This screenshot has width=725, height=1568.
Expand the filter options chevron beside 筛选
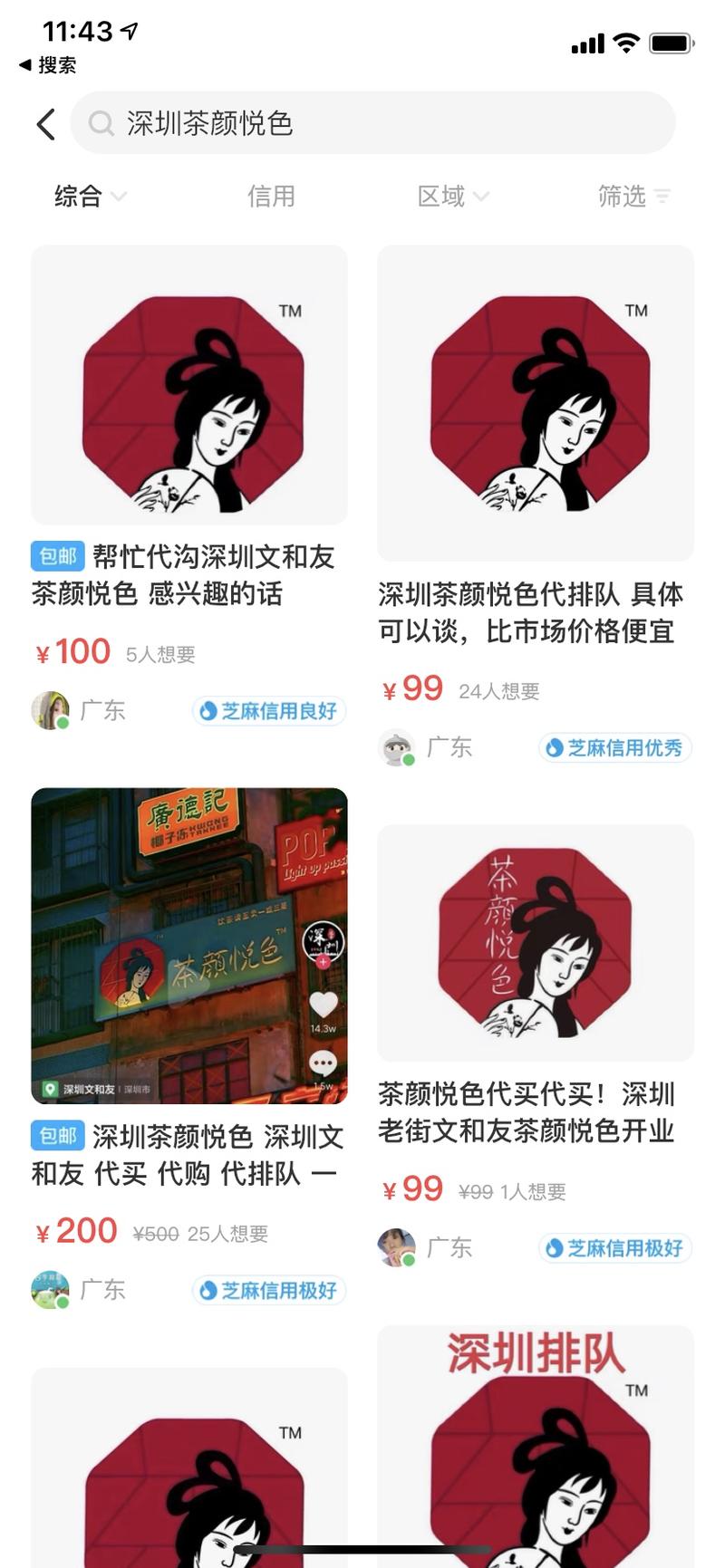coord(663,197)
